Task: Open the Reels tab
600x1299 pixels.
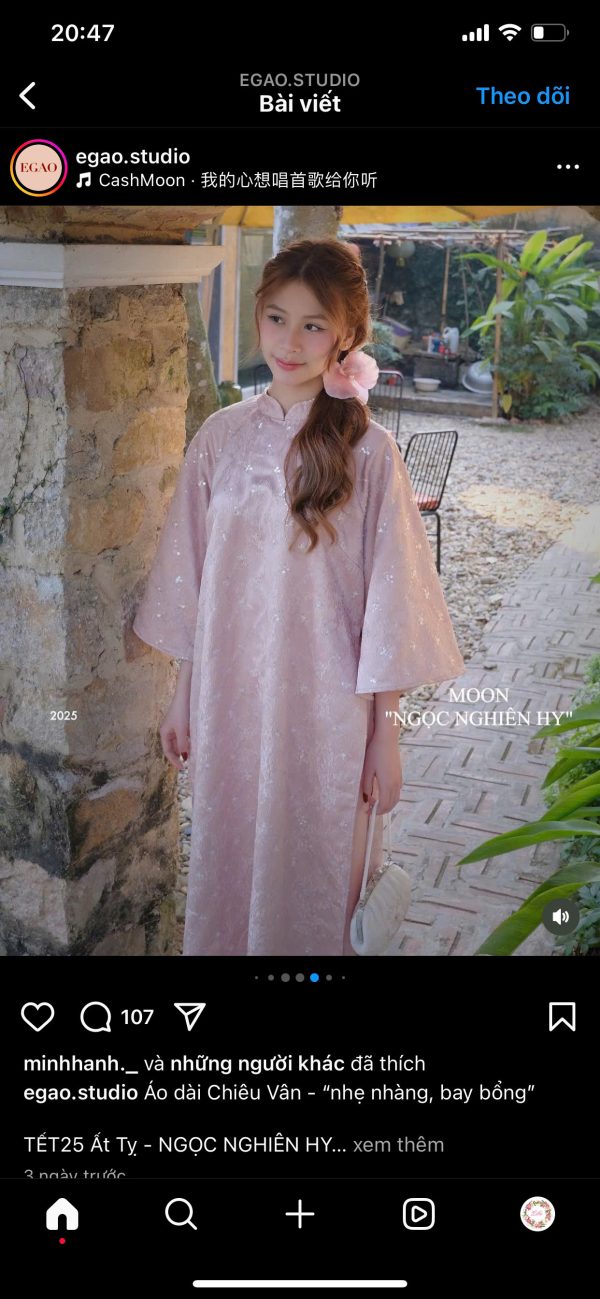Action: click(418, 1215)
